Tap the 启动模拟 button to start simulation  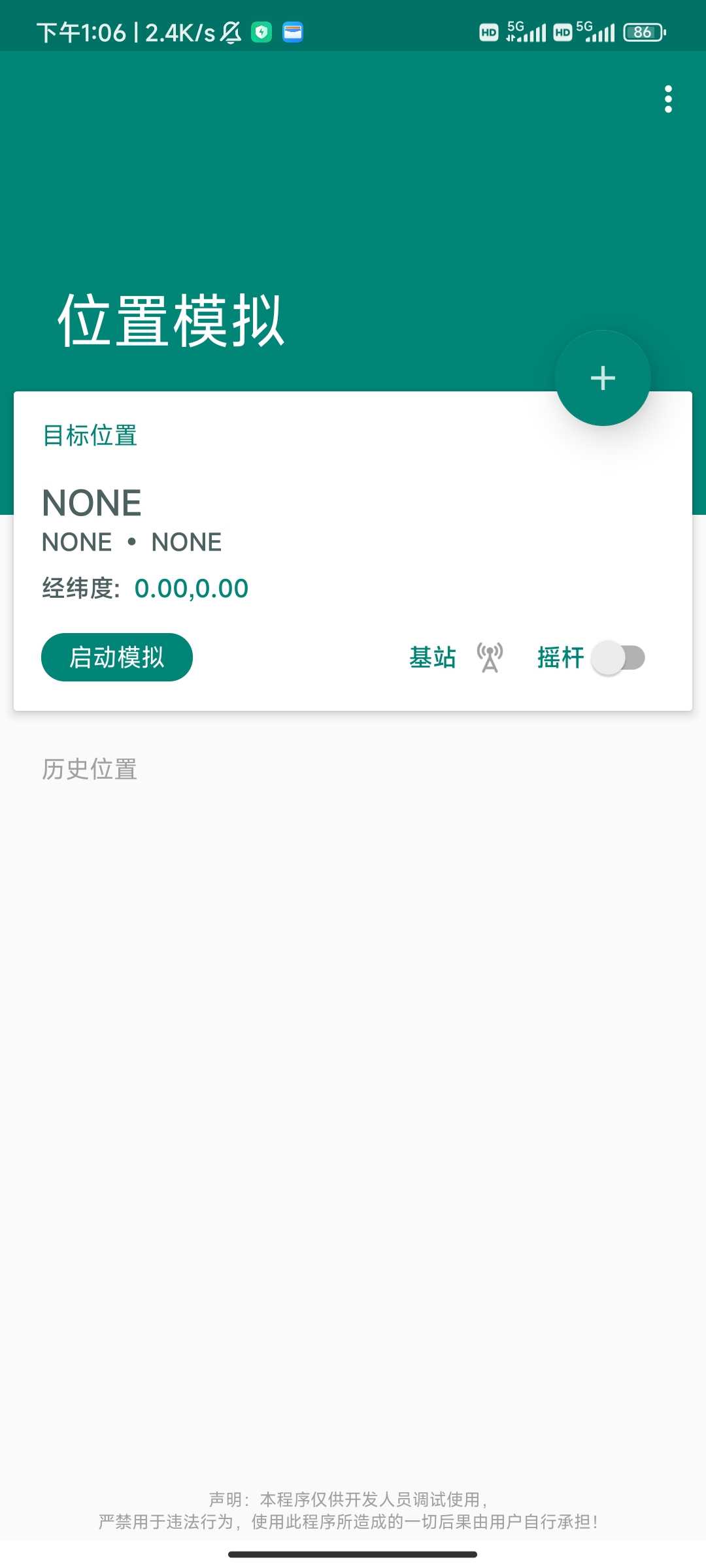(x=116, y=657)
